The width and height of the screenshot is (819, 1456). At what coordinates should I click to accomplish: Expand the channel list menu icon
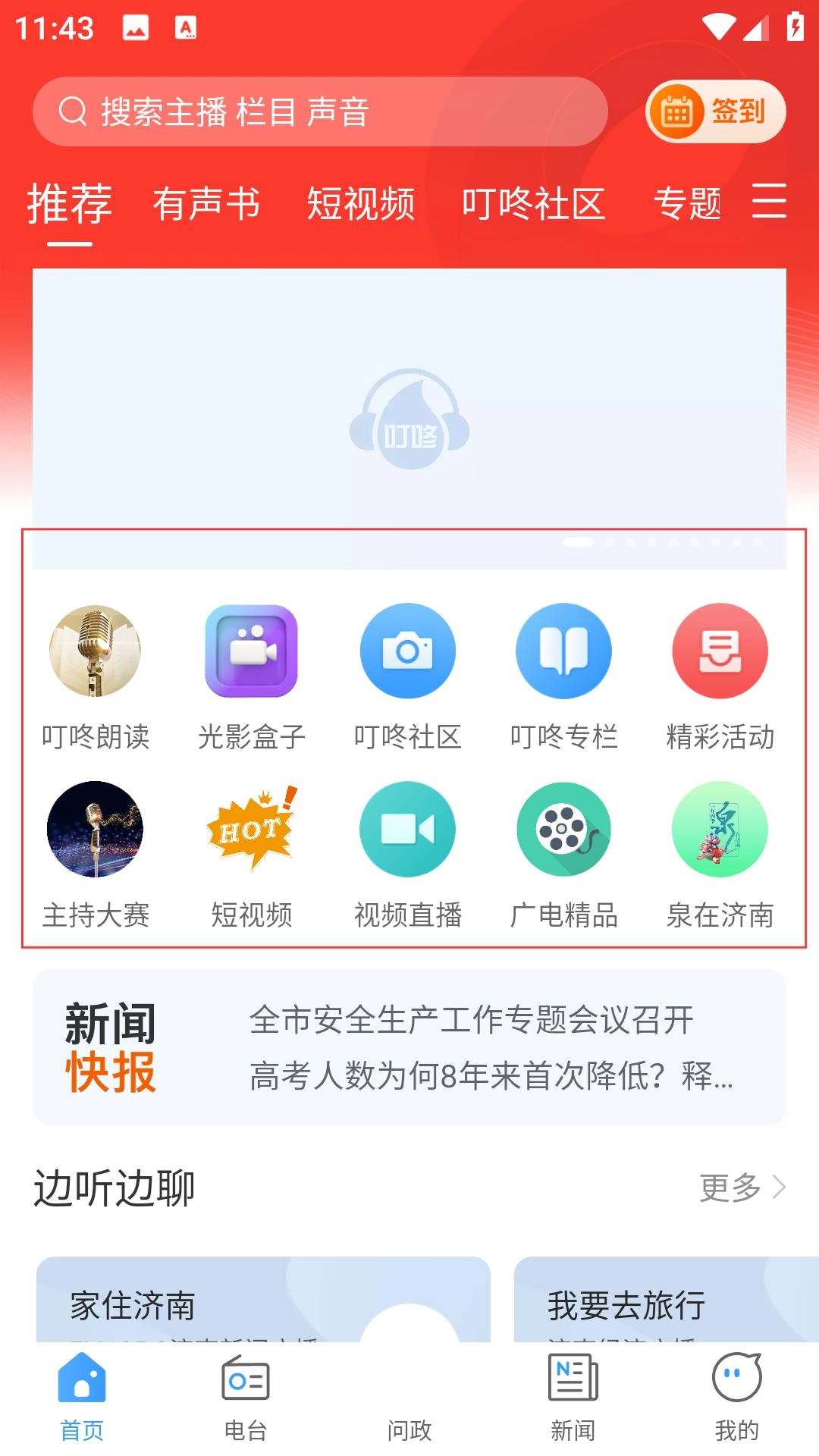769,202
